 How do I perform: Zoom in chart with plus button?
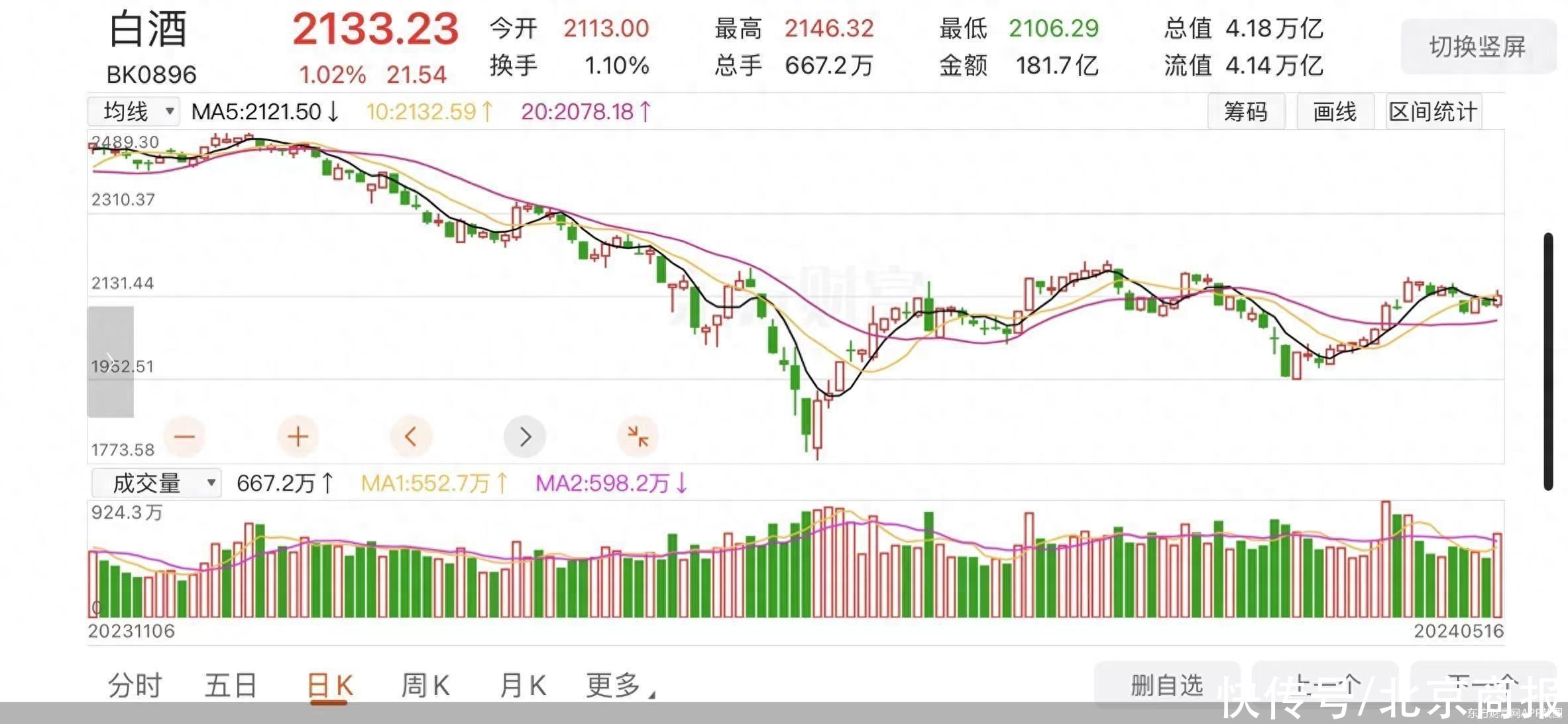(298, 437)
